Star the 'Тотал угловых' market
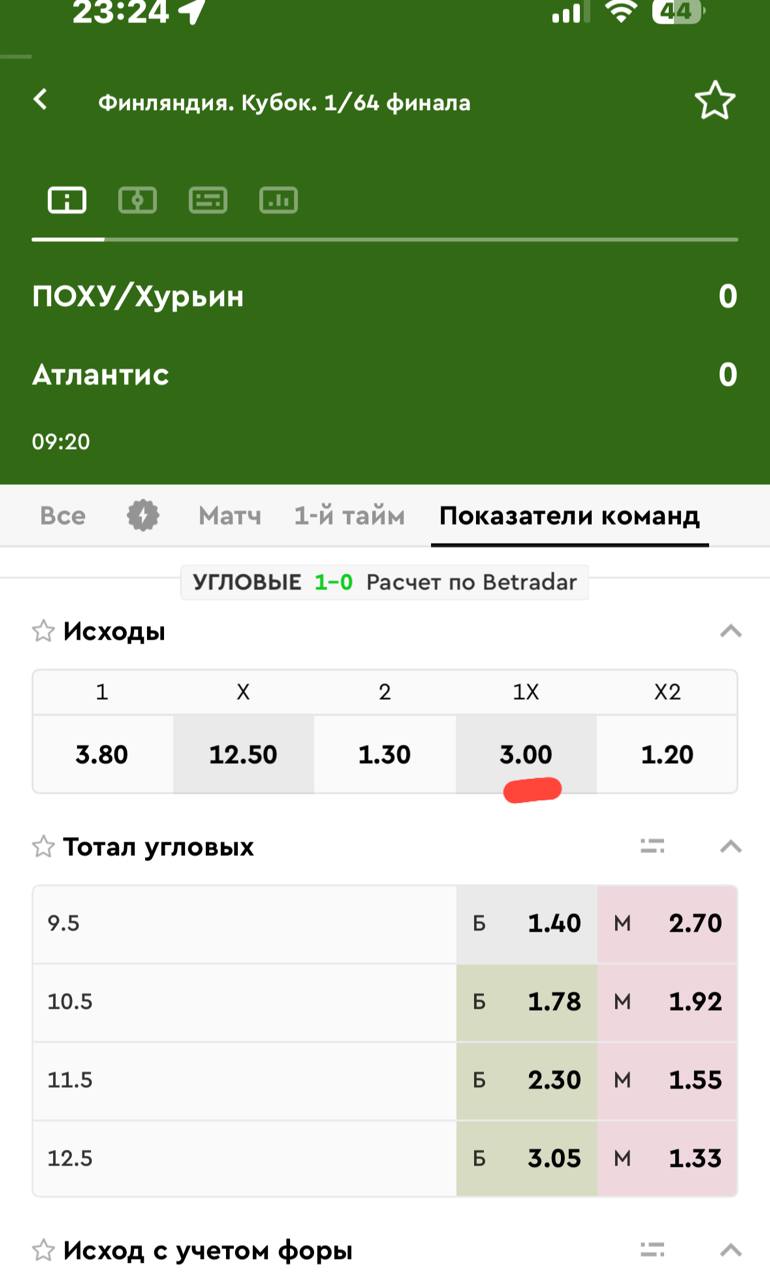770x1280 pixels. [43, 847]
